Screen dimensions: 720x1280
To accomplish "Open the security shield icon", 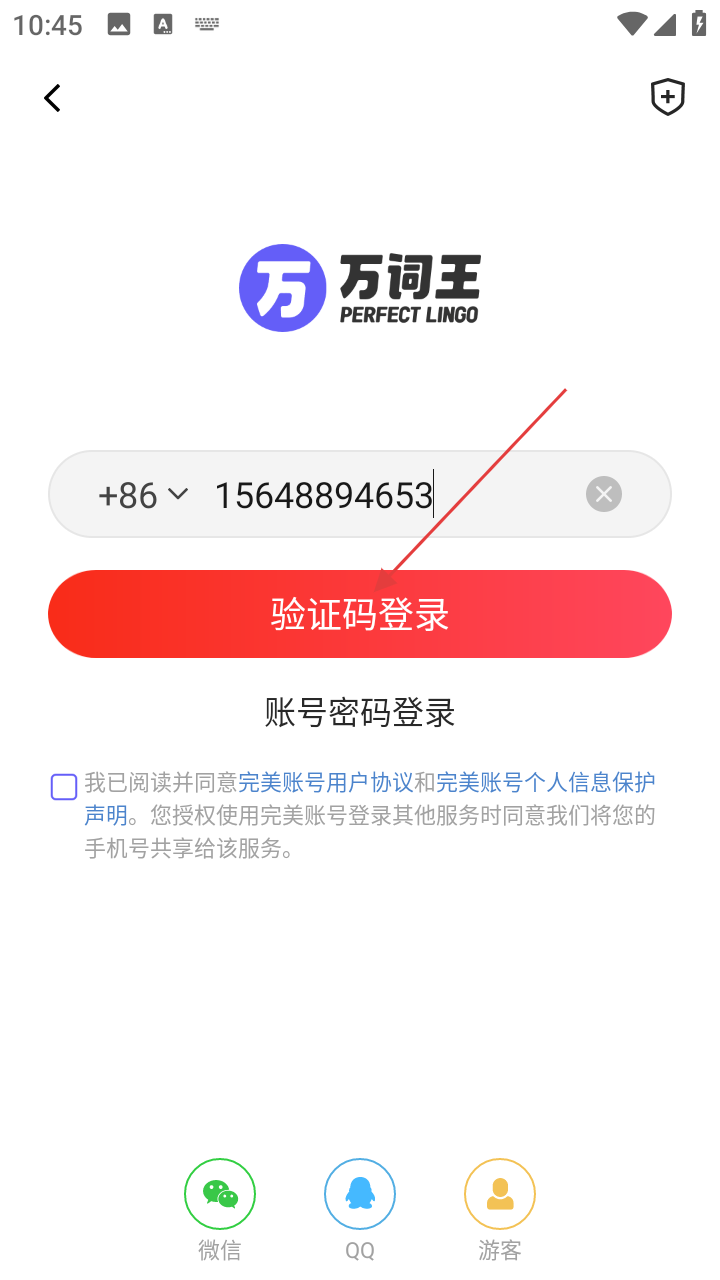I will 667,98.
